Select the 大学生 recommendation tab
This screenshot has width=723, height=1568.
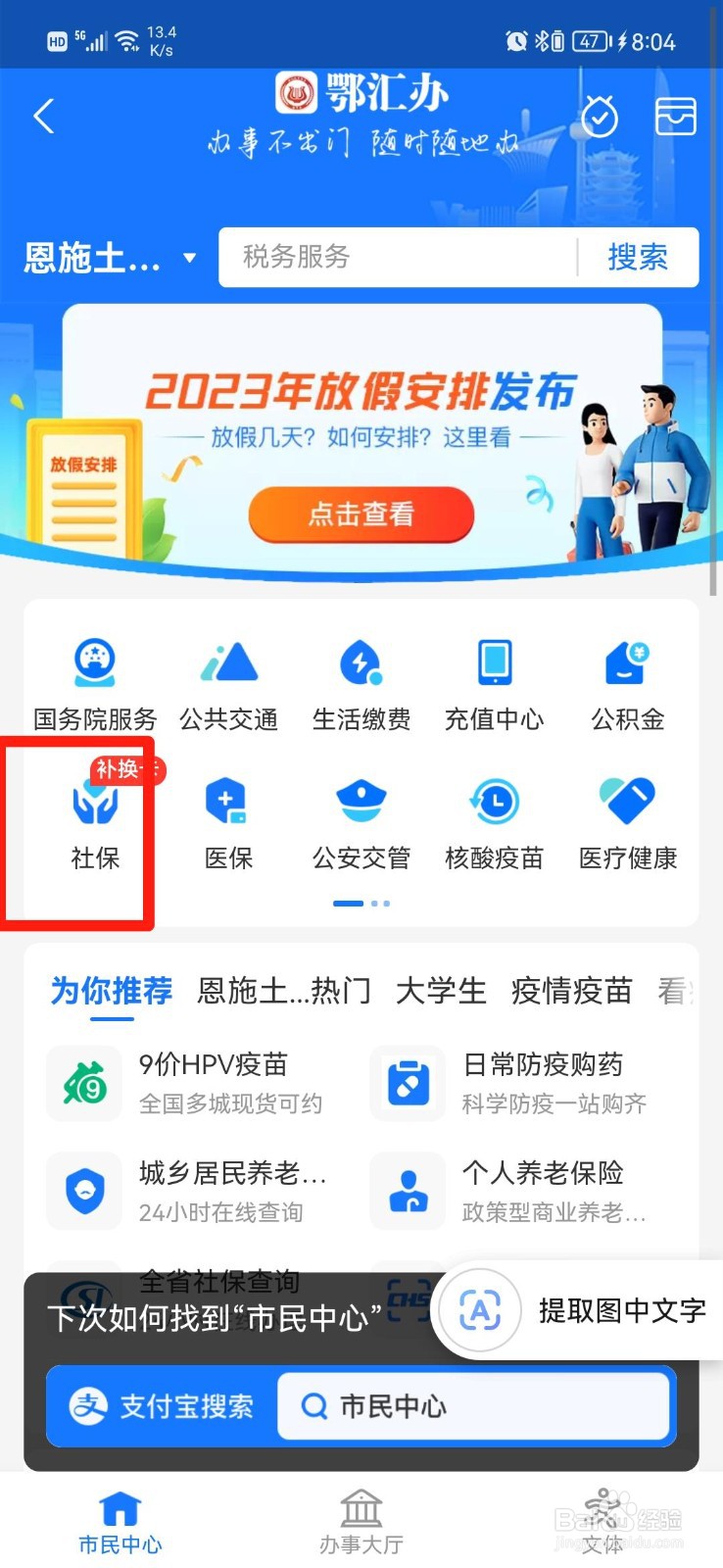441,992
